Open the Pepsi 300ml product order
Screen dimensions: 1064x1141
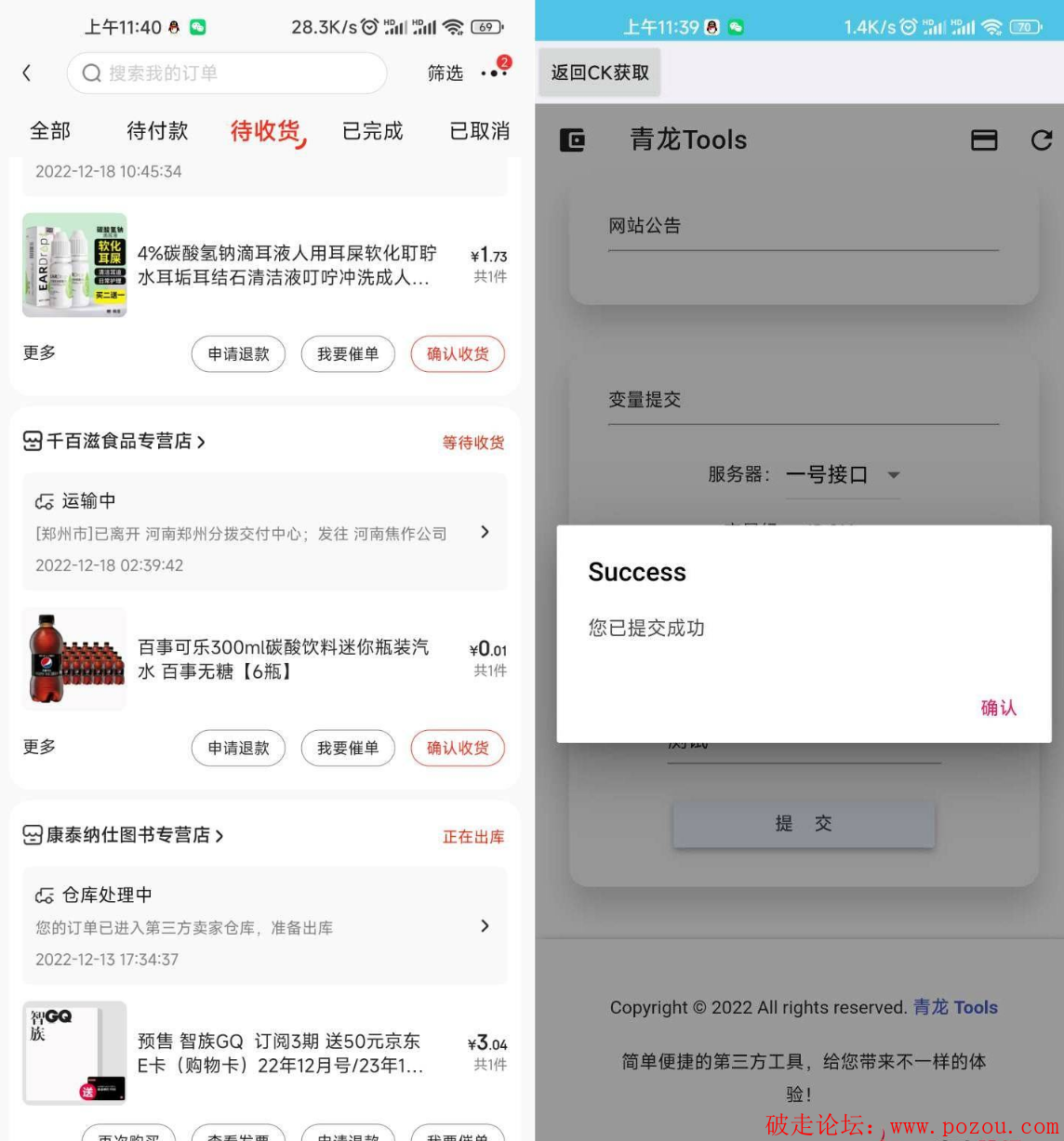point(283,658)
